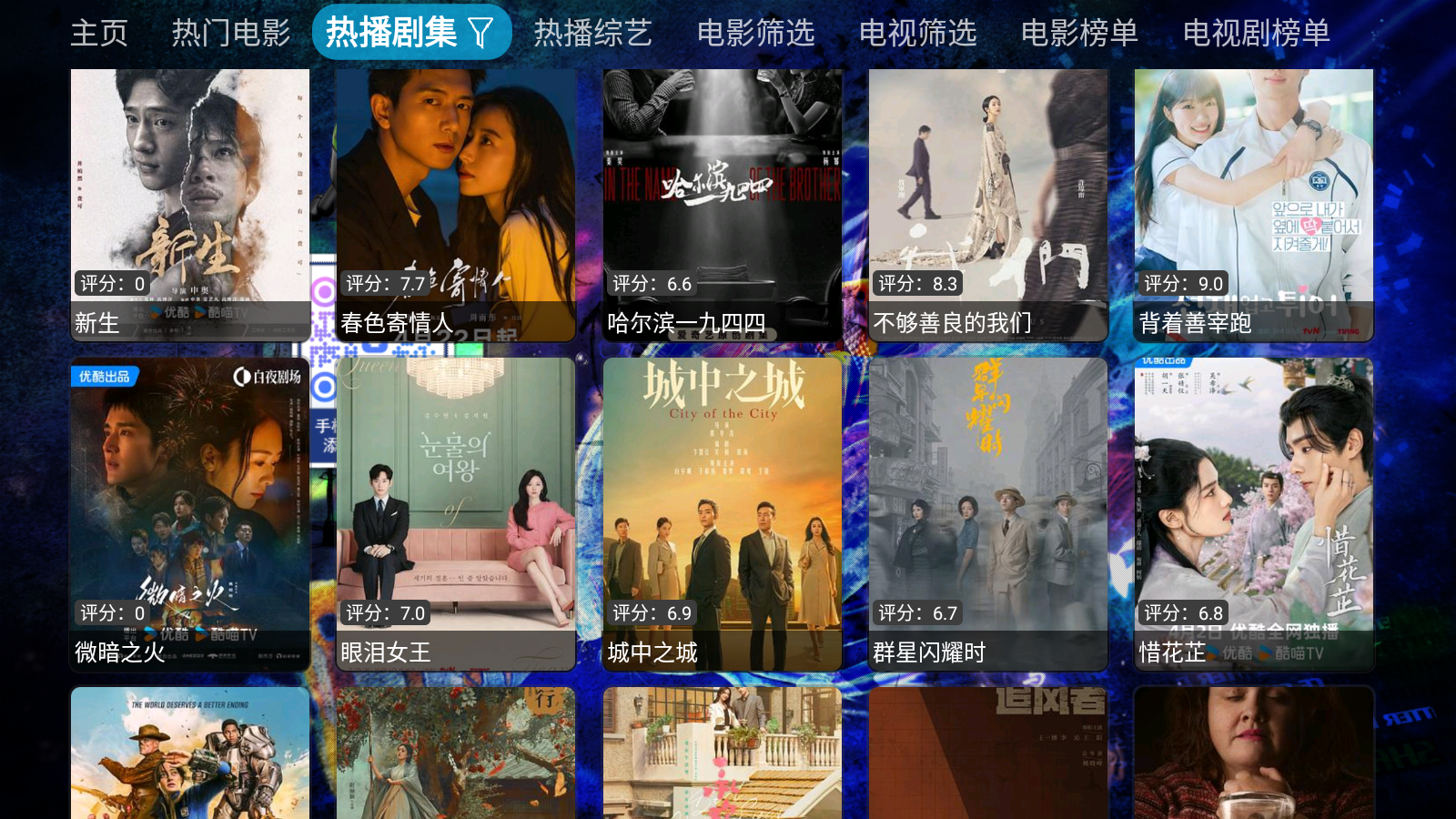
Task: Open 不够善良的我们 details
Action: click(987, 205)
